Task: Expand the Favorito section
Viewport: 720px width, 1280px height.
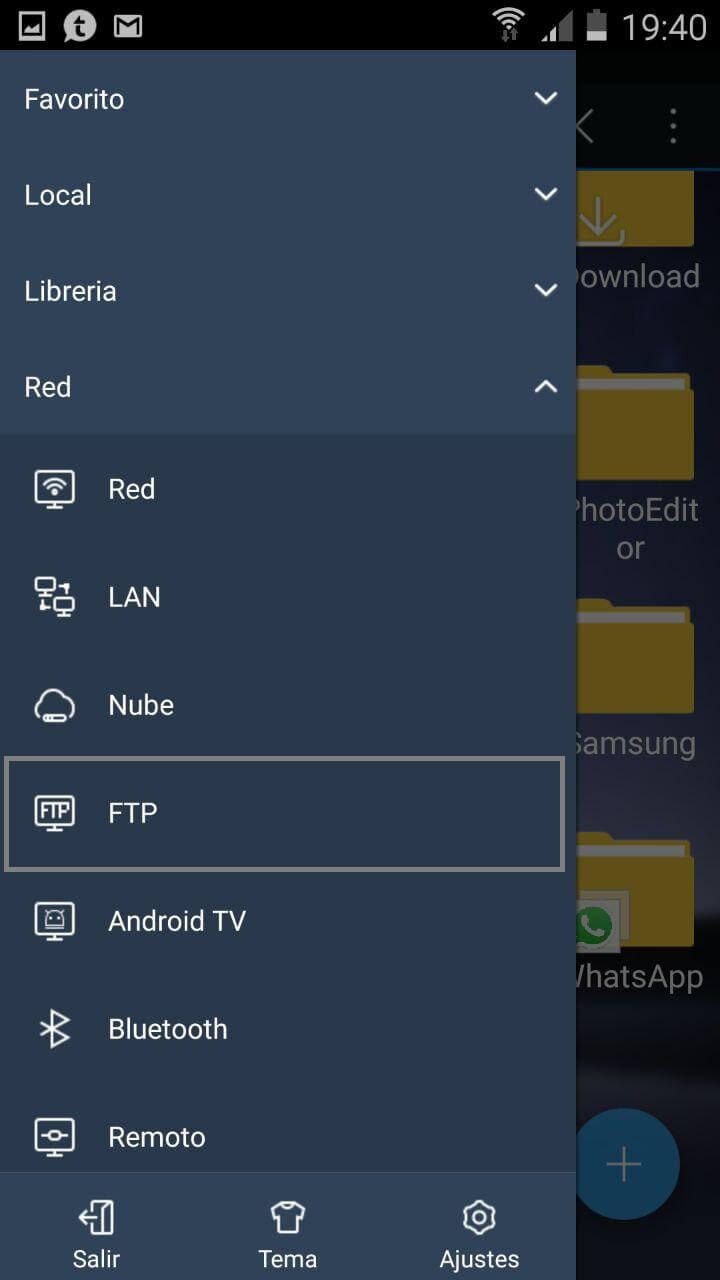Action: click(x=287, y=99)
